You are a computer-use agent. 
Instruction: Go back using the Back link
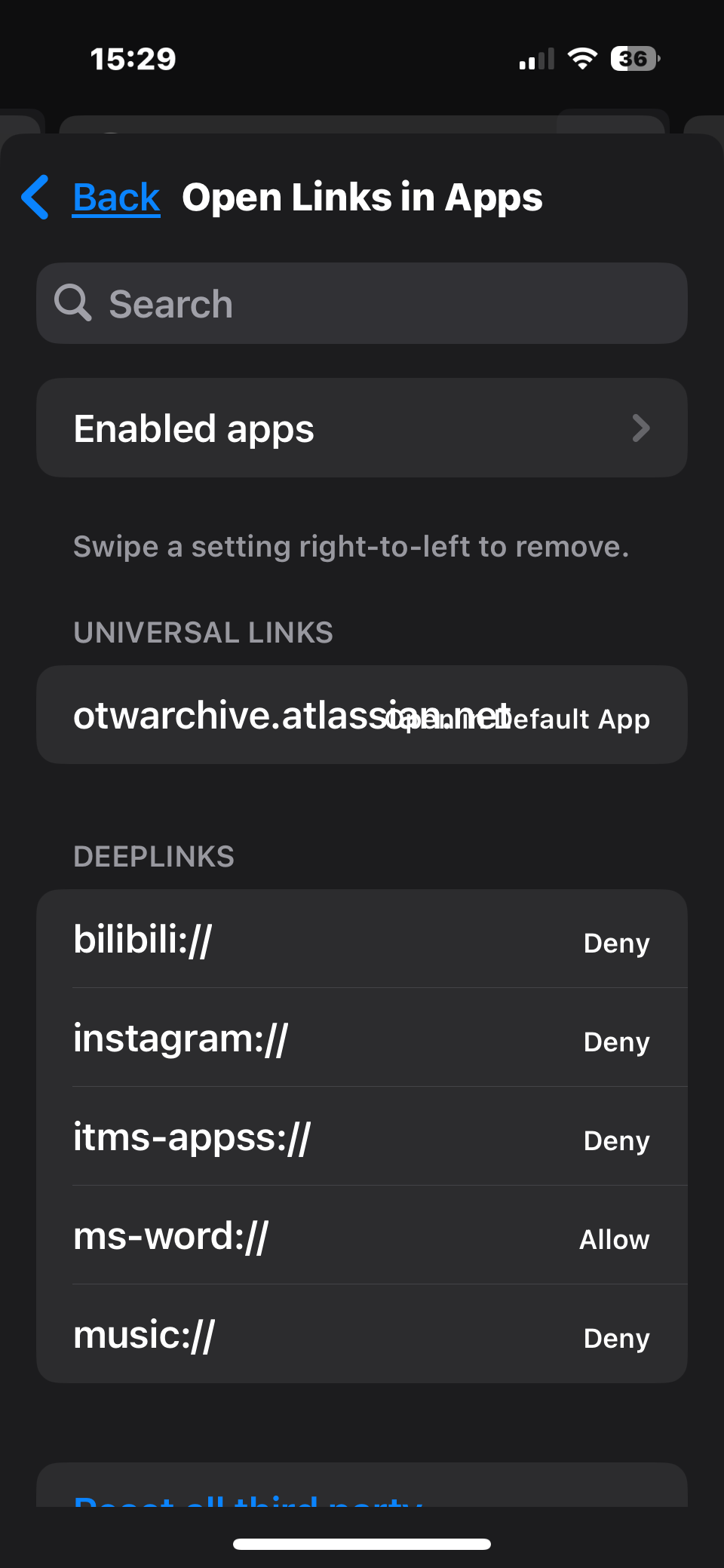(x=115, y=198)
